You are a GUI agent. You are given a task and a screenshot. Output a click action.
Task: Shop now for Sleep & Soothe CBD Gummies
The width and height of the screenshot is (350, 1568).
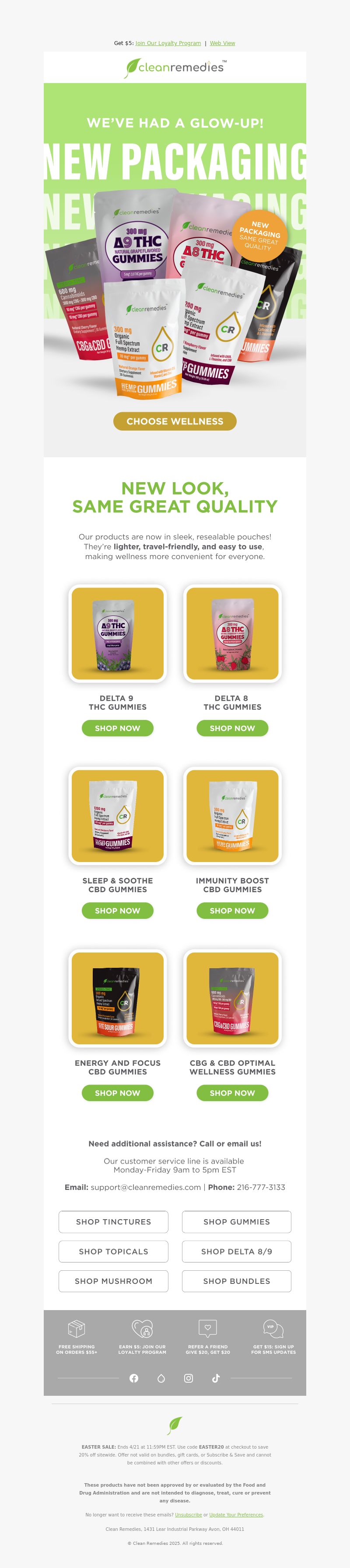click(118, 911)
